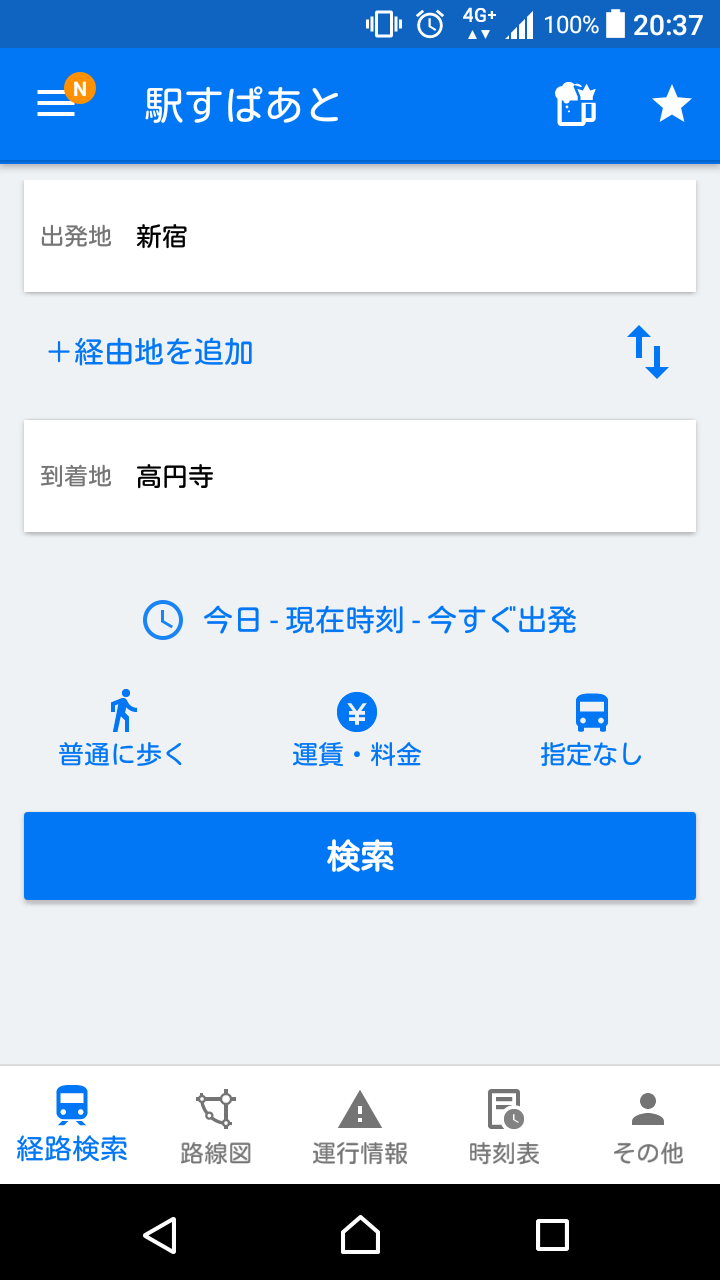Viewport: 720px width, 1280px height.
Task: Swap departure and arrival stations
Action: click(x=648, y=352)
